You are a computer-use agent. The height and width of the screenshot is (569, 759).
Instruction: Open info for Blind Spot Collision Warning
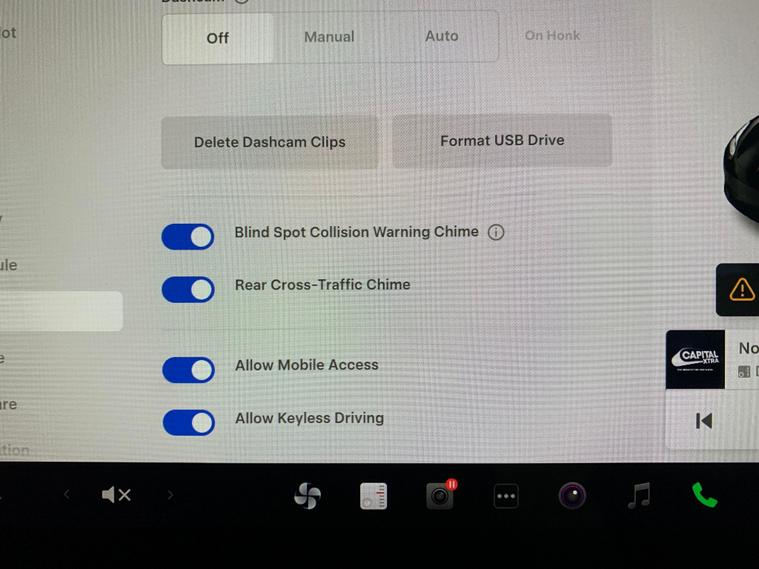(x=496, y=232)
